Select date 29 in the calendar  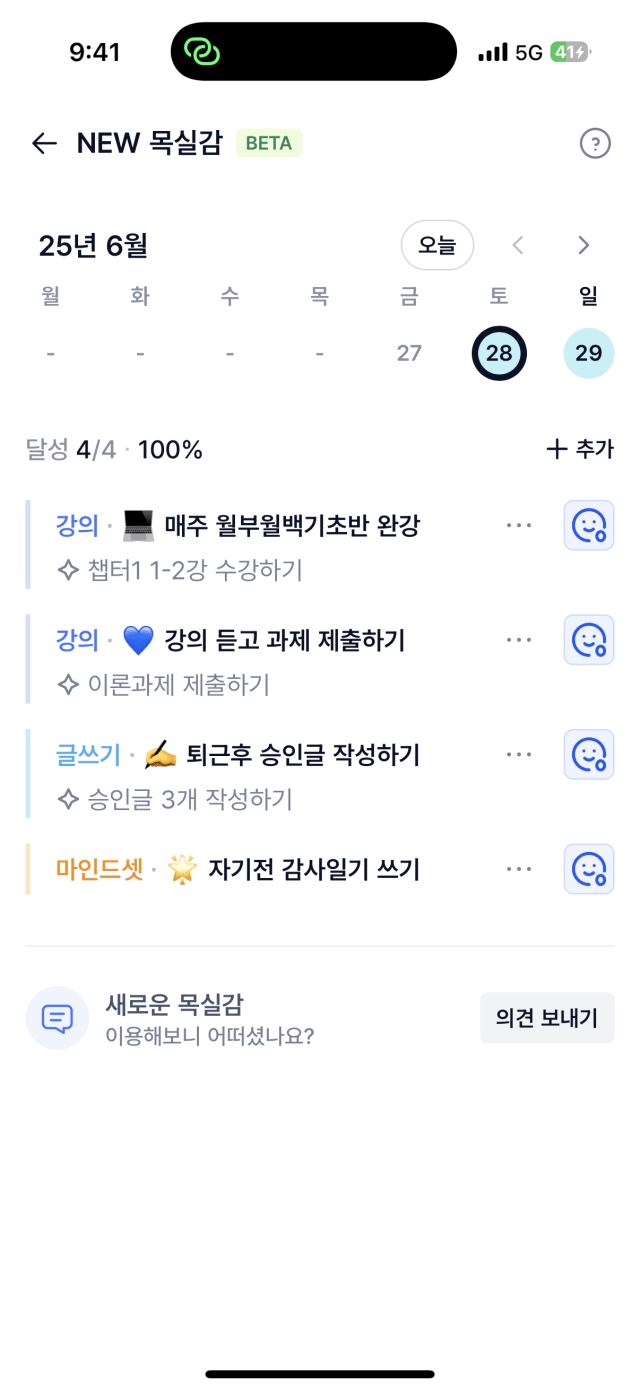[x=589, y=353]
